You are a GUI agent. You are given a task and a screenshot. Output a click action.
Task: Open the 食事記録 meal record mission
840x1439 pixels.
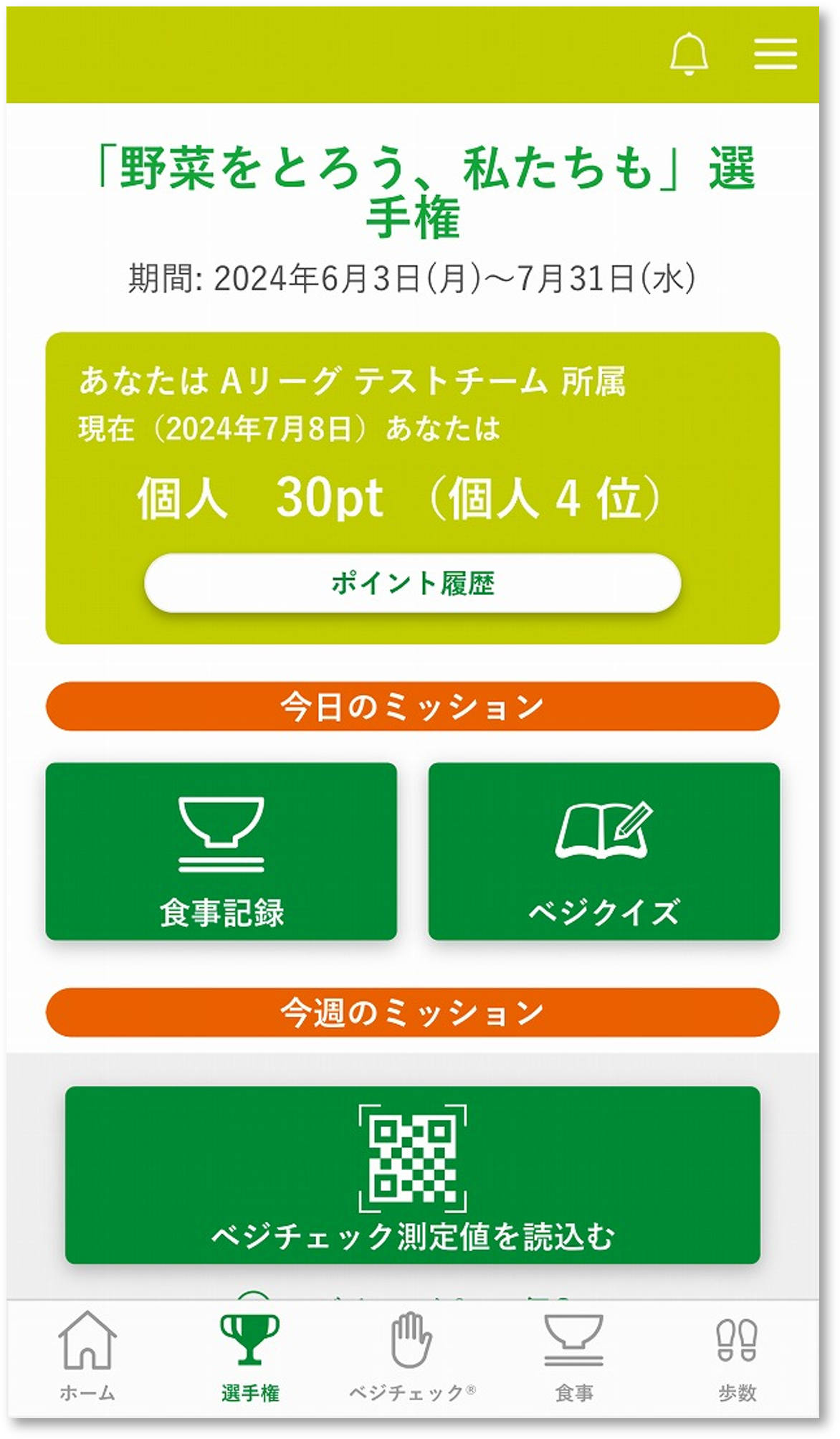221,851
